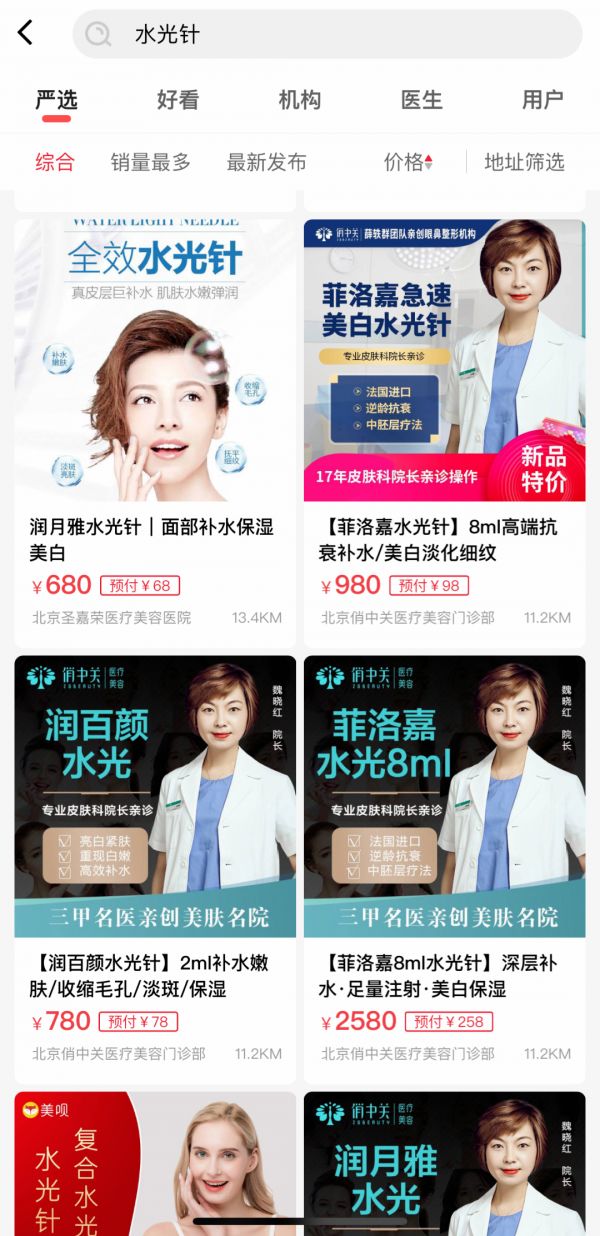Sort results by 销量最多
The image size is (600, 1236).
(x=150, y=162)
